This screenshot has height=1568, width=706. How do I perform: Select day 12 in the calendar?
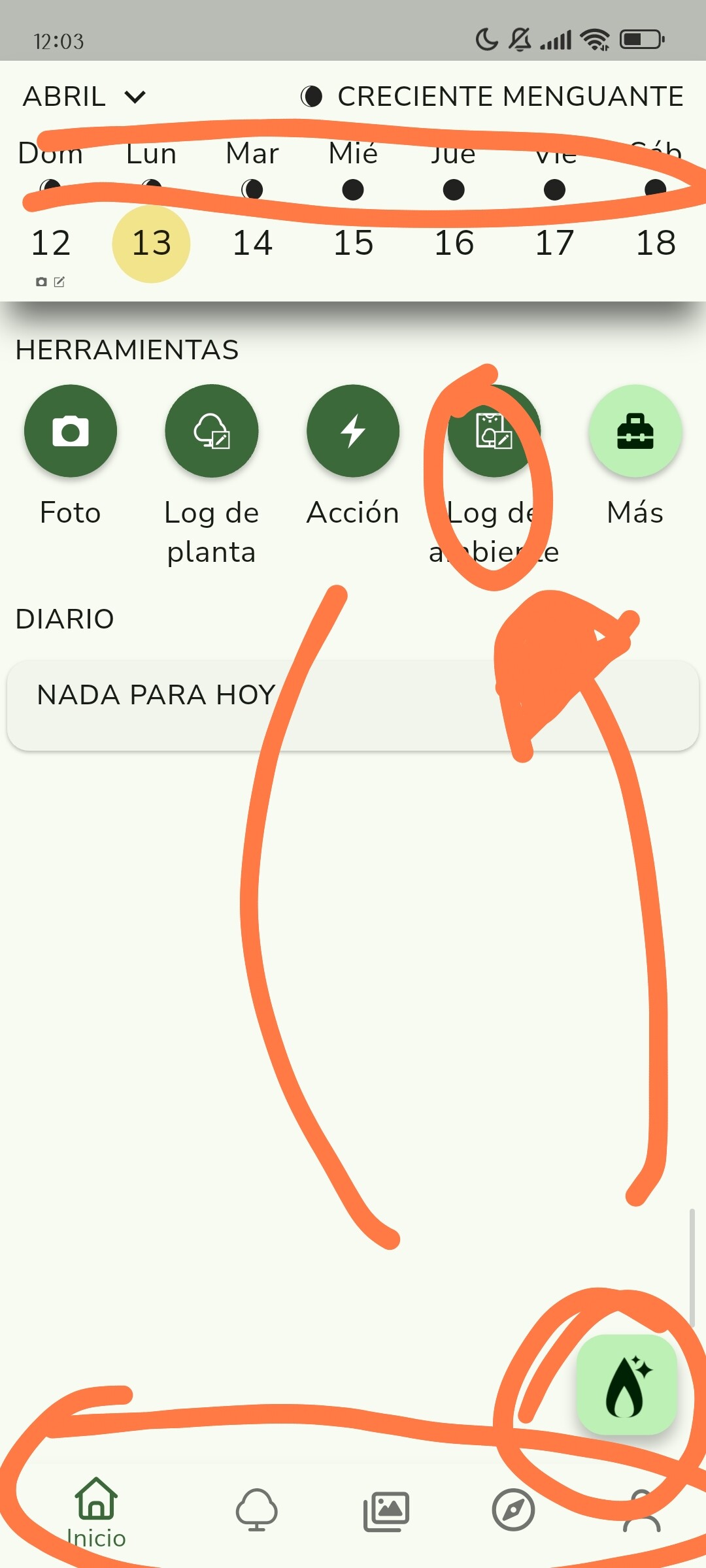tap(51, 243)
